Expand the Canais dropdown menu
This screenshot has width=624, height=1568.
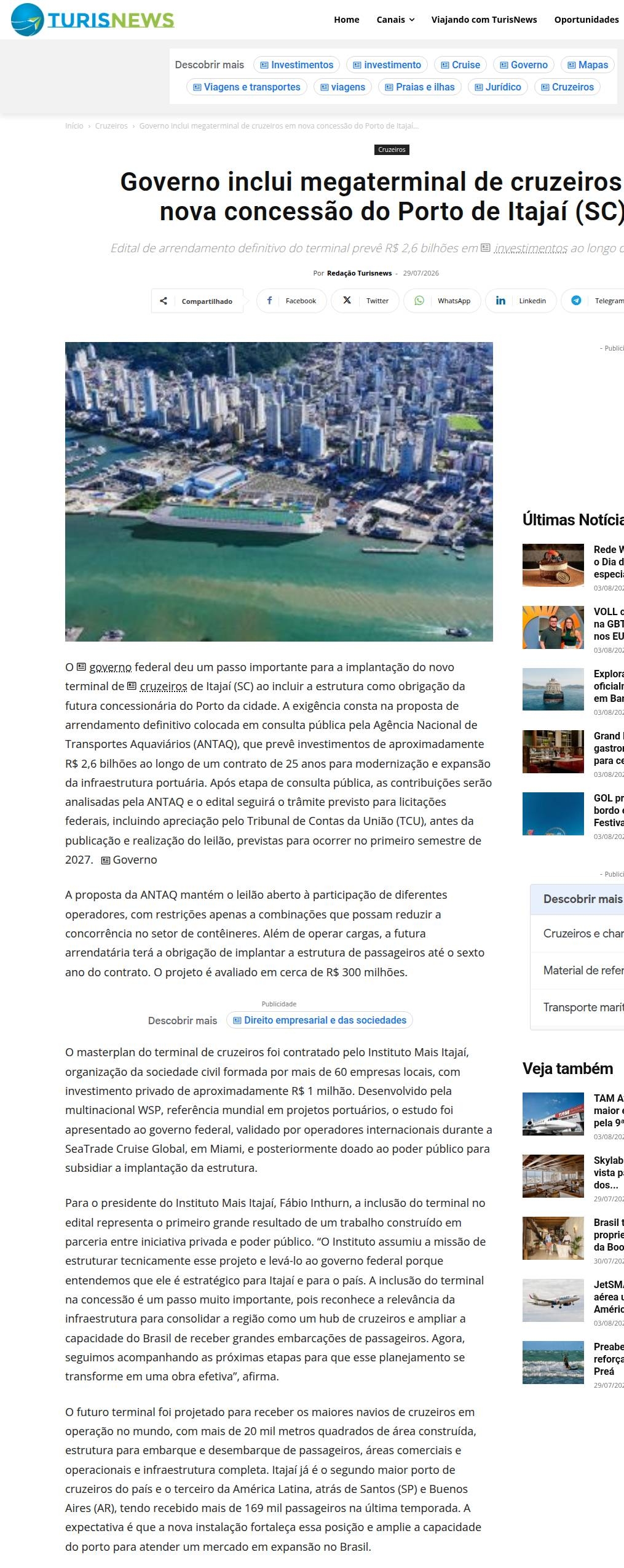395,20
